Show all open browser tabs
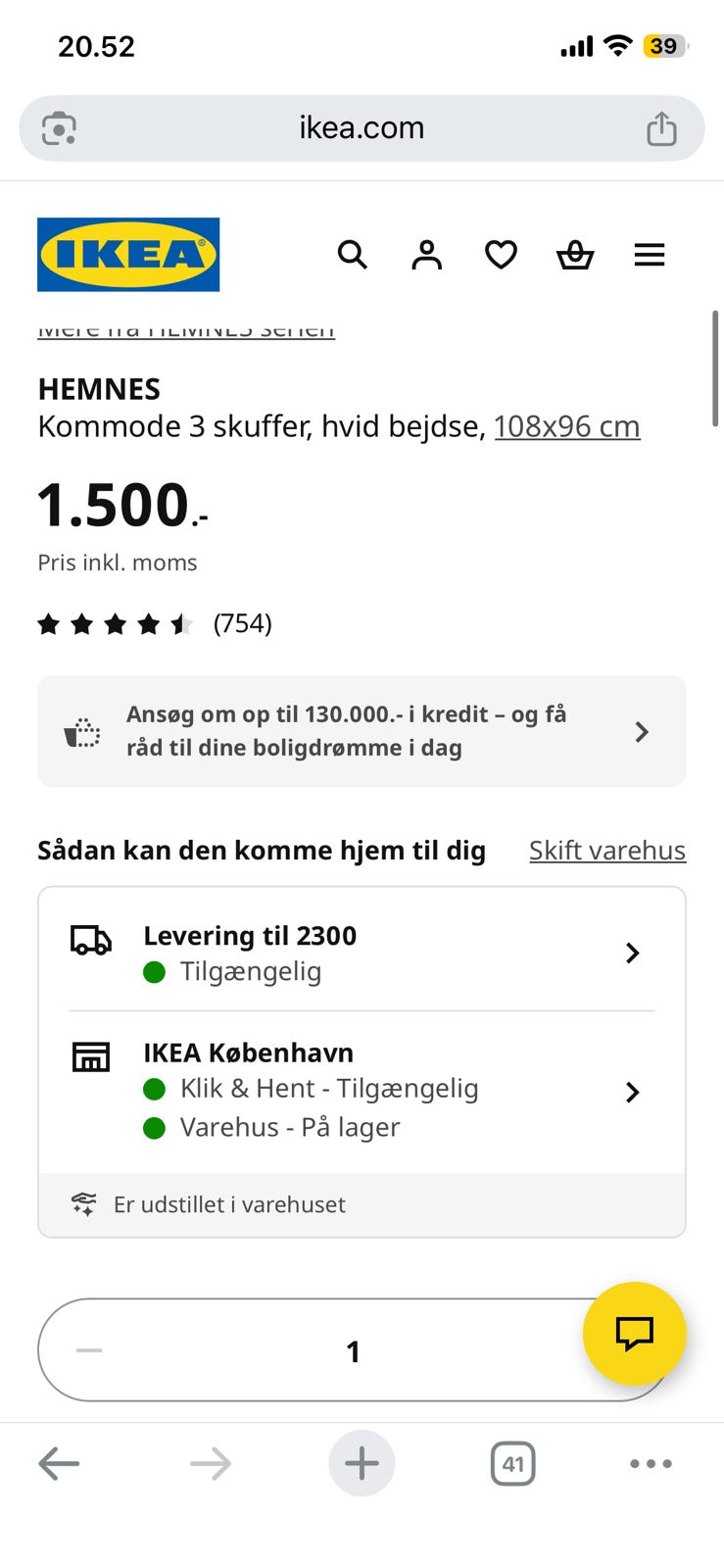This screenshot has width=724, height=1568. [x=513, y=1463]
